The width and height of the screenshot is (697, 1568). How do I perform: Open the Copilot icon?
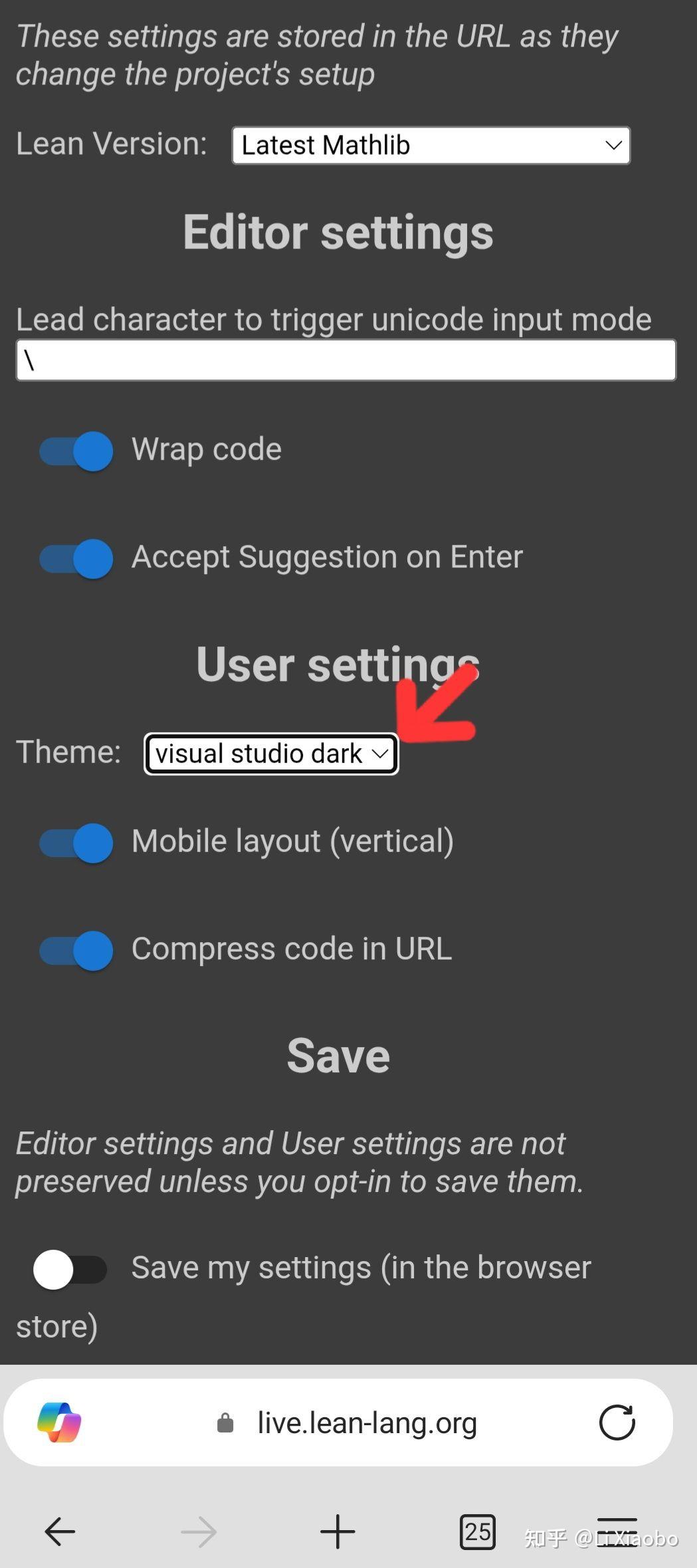tap(60, 1422)
